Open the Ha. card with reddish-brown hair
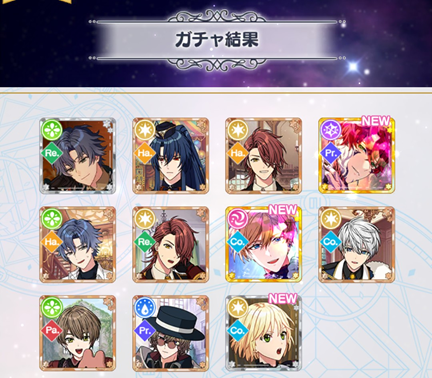432x378 pixels. click(x=263, y=156)
